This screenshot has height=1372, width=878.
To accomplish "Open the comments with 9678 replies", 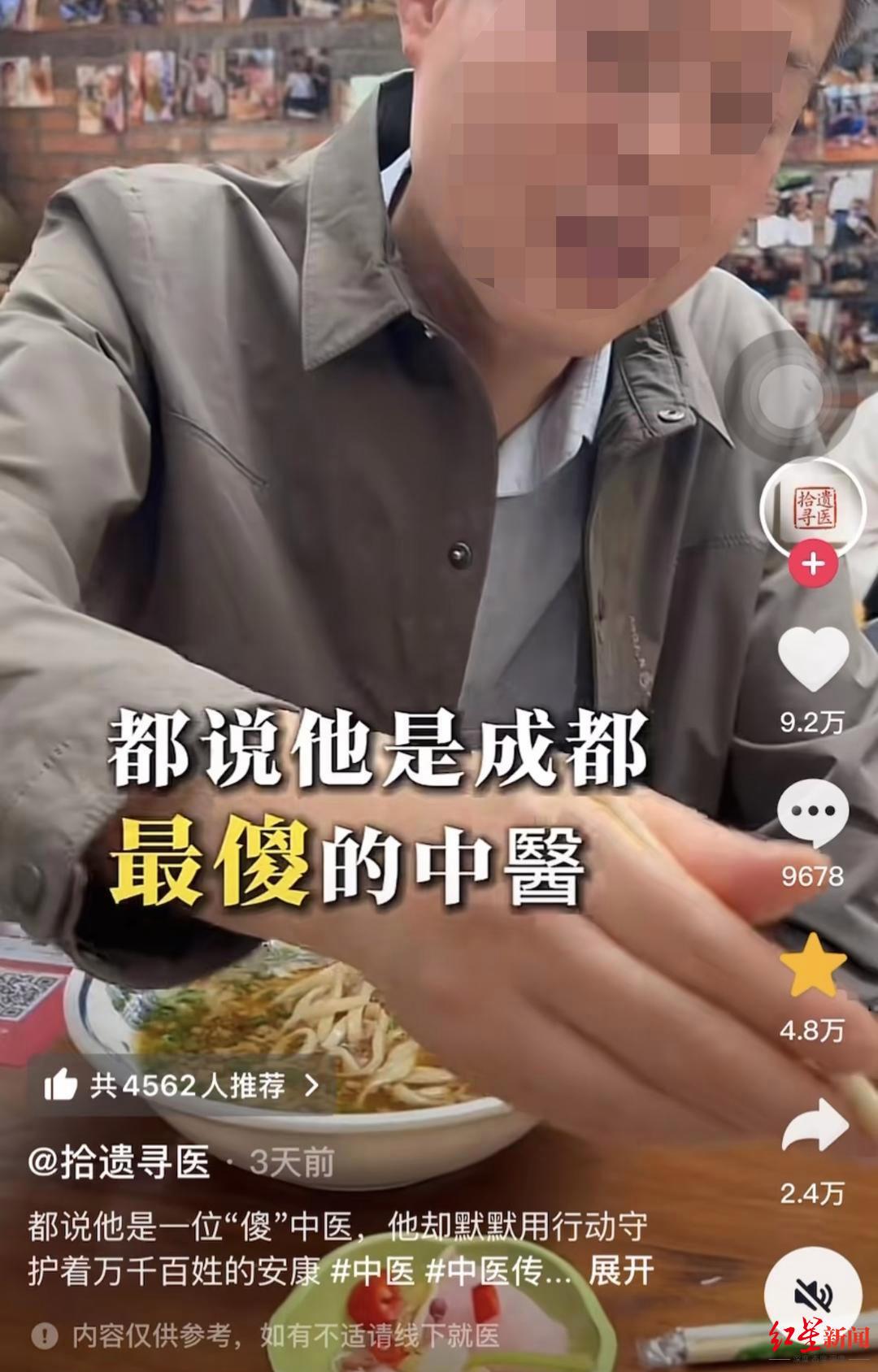I will (x=812, y=813).
